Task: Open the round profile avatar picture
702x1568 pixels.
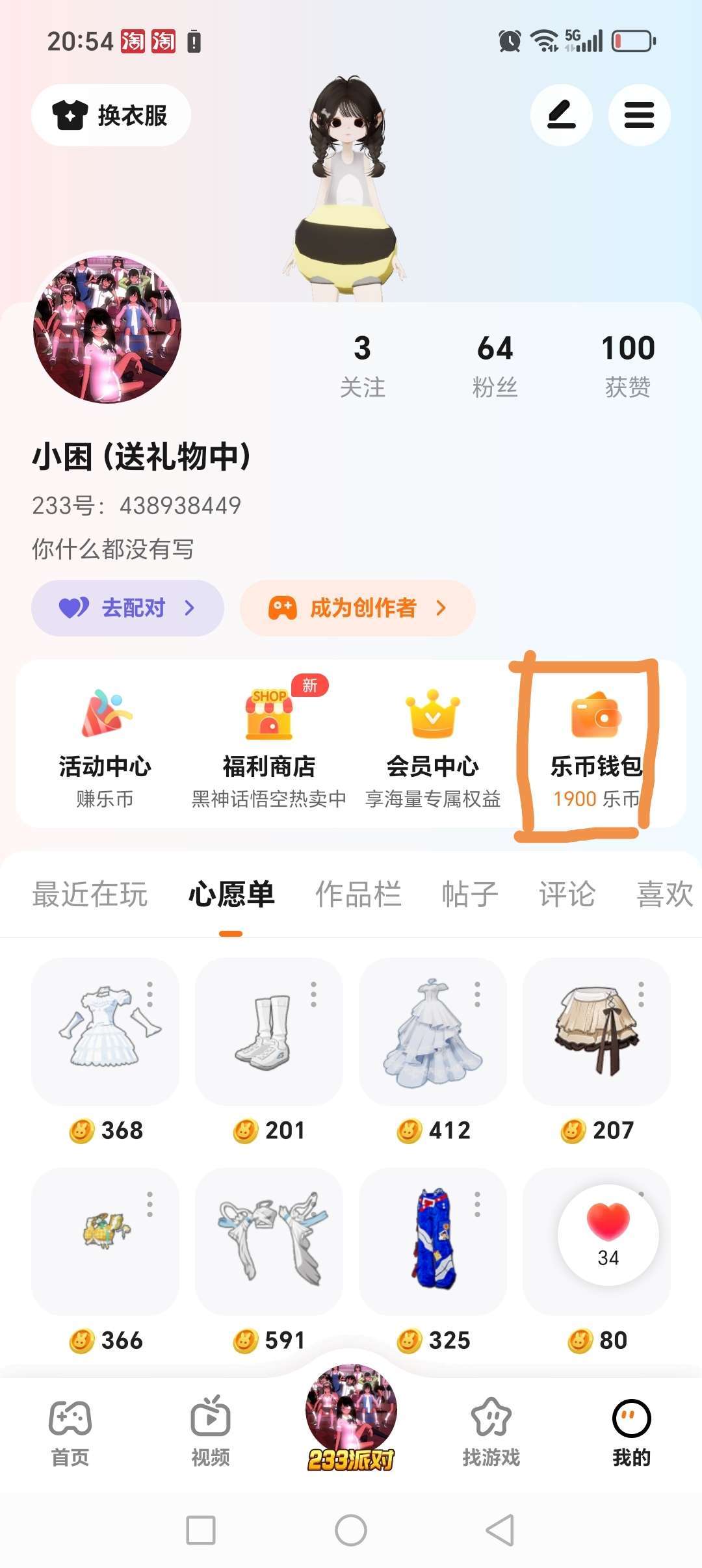Action: [x=107, y=328]
